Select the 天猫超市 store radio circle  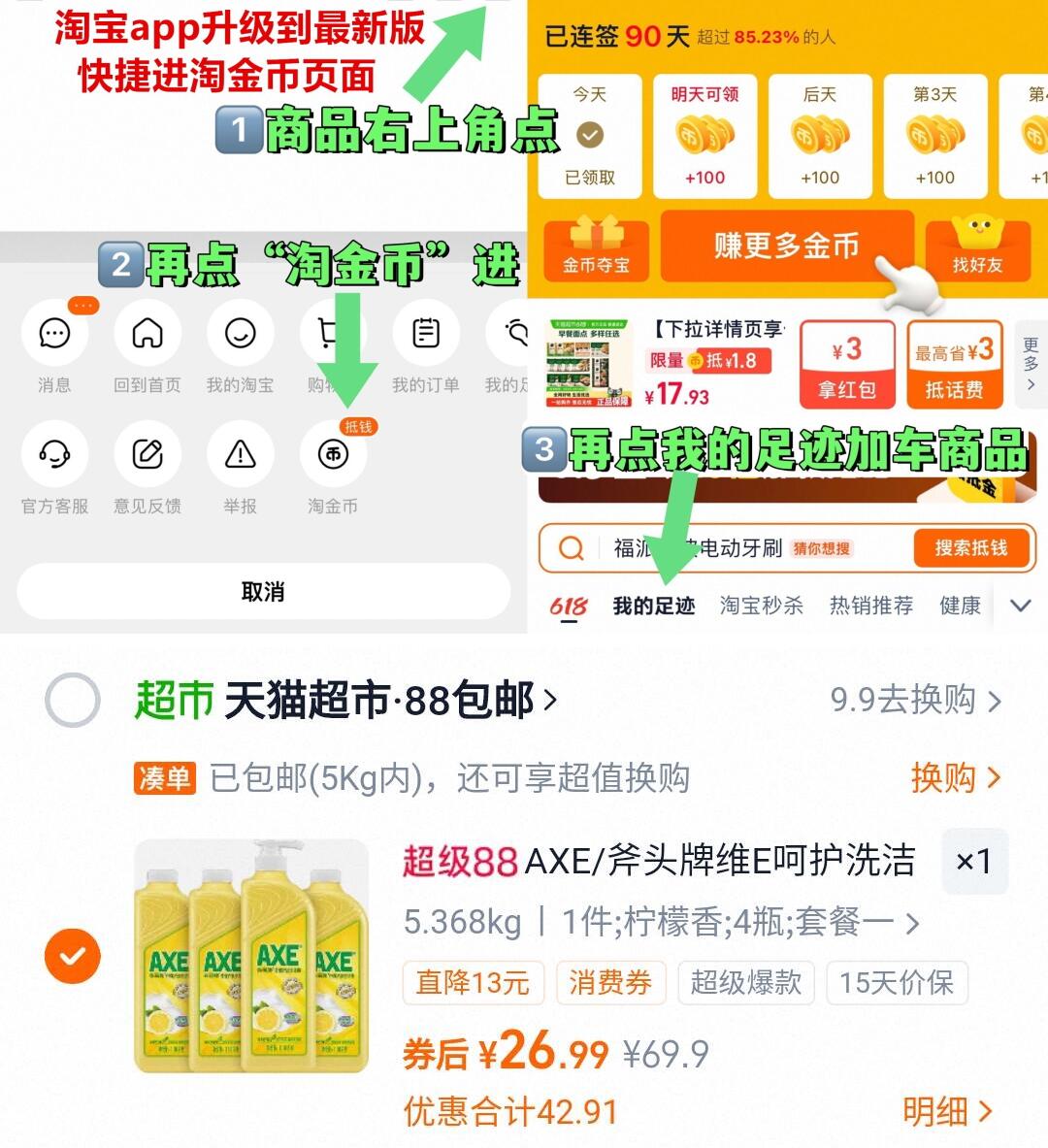pyautogui.click(x=72, y=701)
